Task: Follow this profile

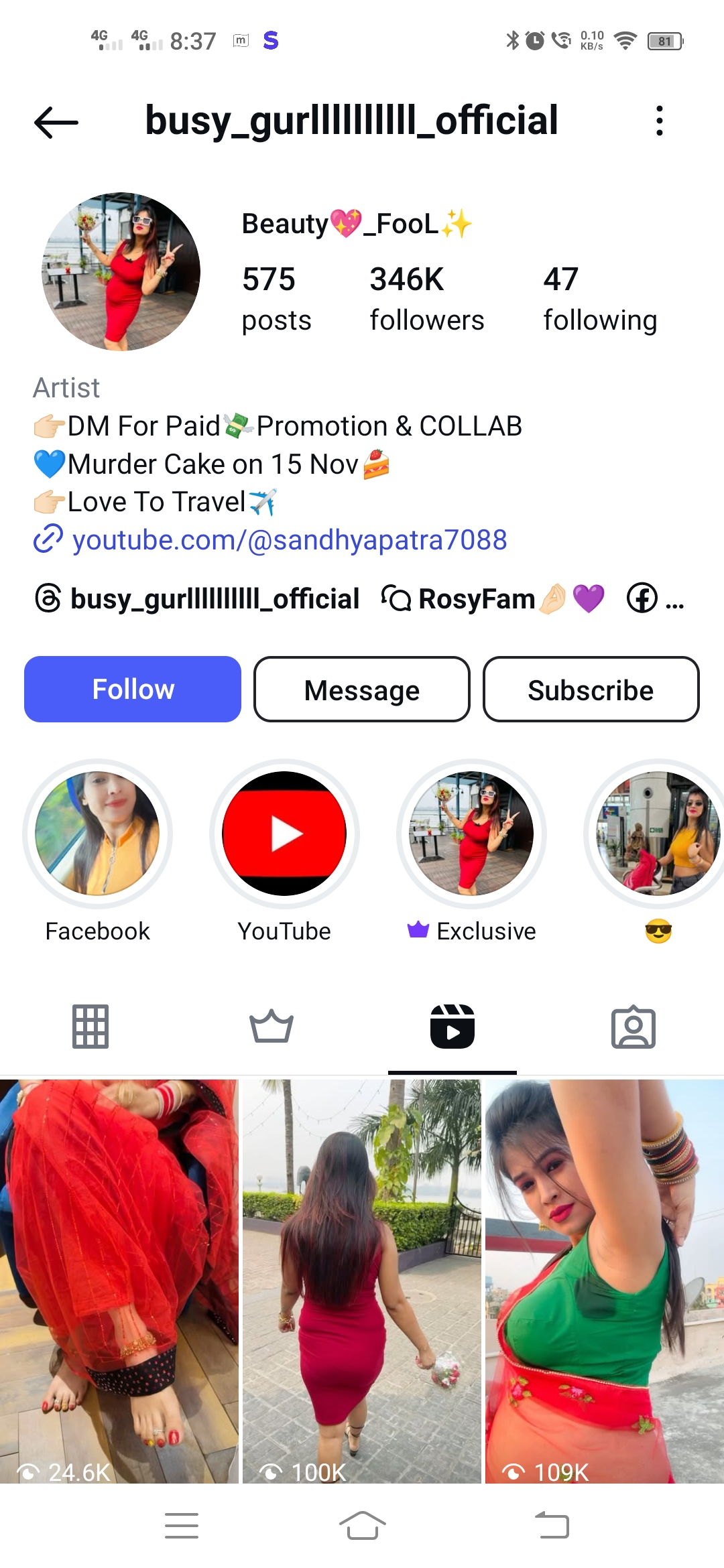Action: [x=133, y=690]
